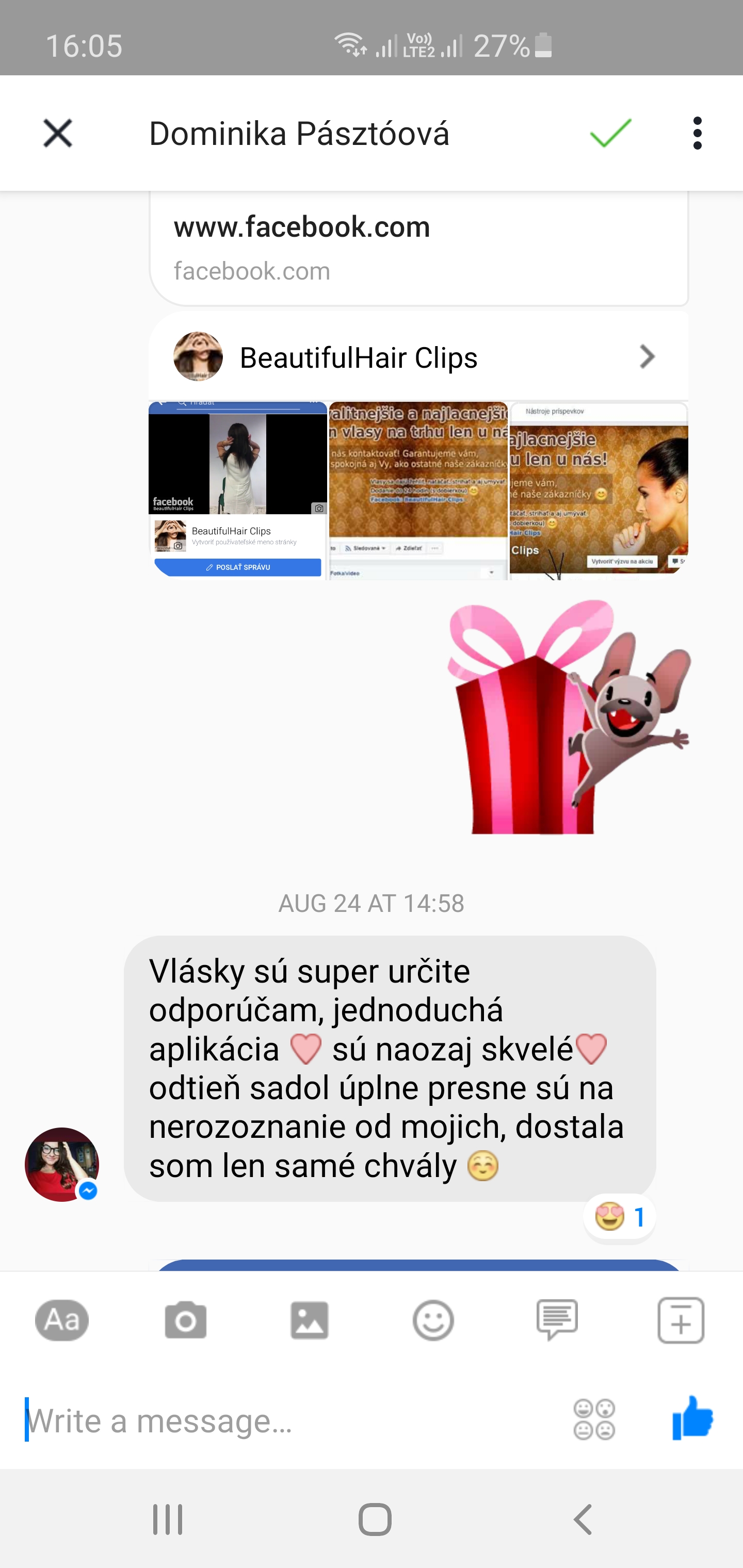Image resolution: width=743 pixels, height=1568 pixels.
Task: Tap Dominika's profile picture
Action: coord(61,1164)
